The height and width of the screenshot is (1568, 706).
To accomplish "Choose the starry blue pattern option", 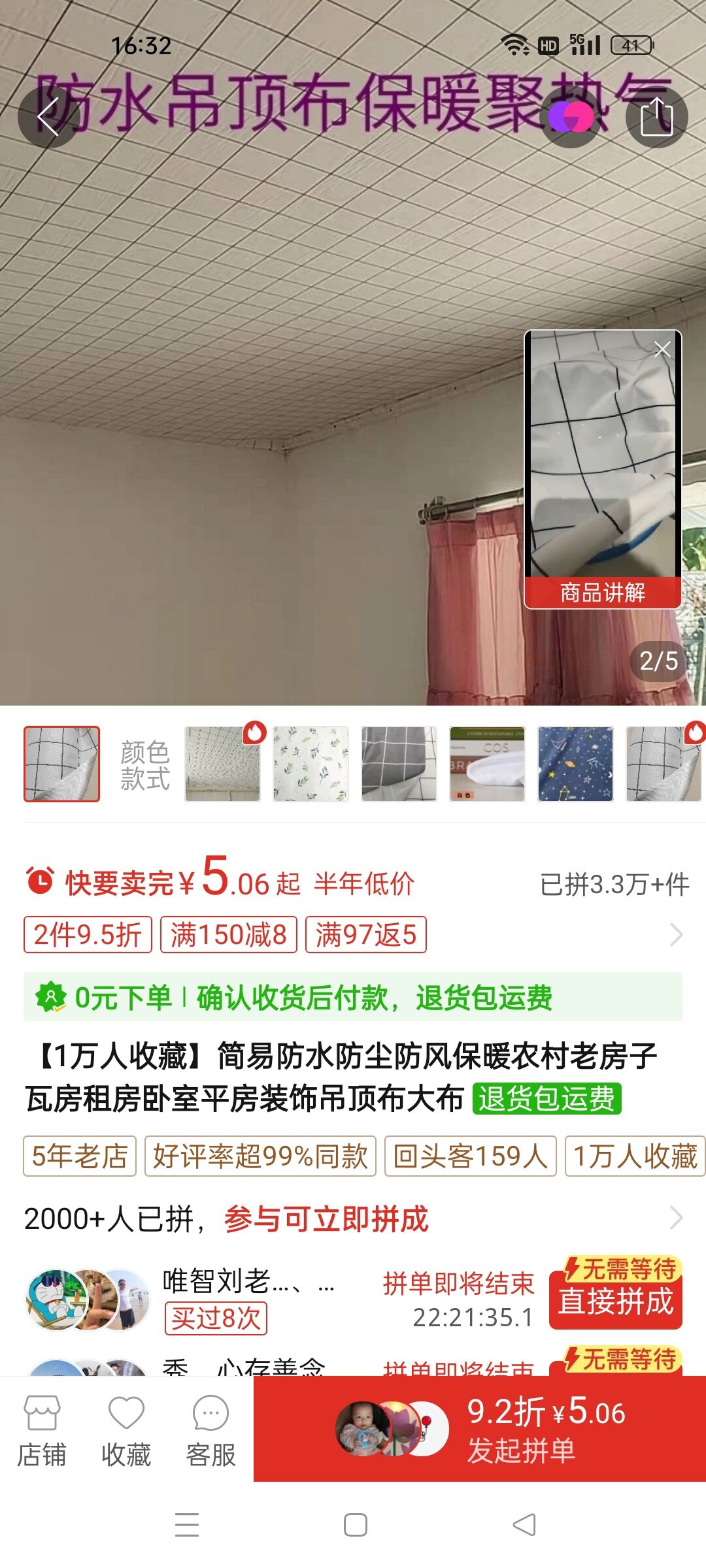I will click(x=575, y=764).
